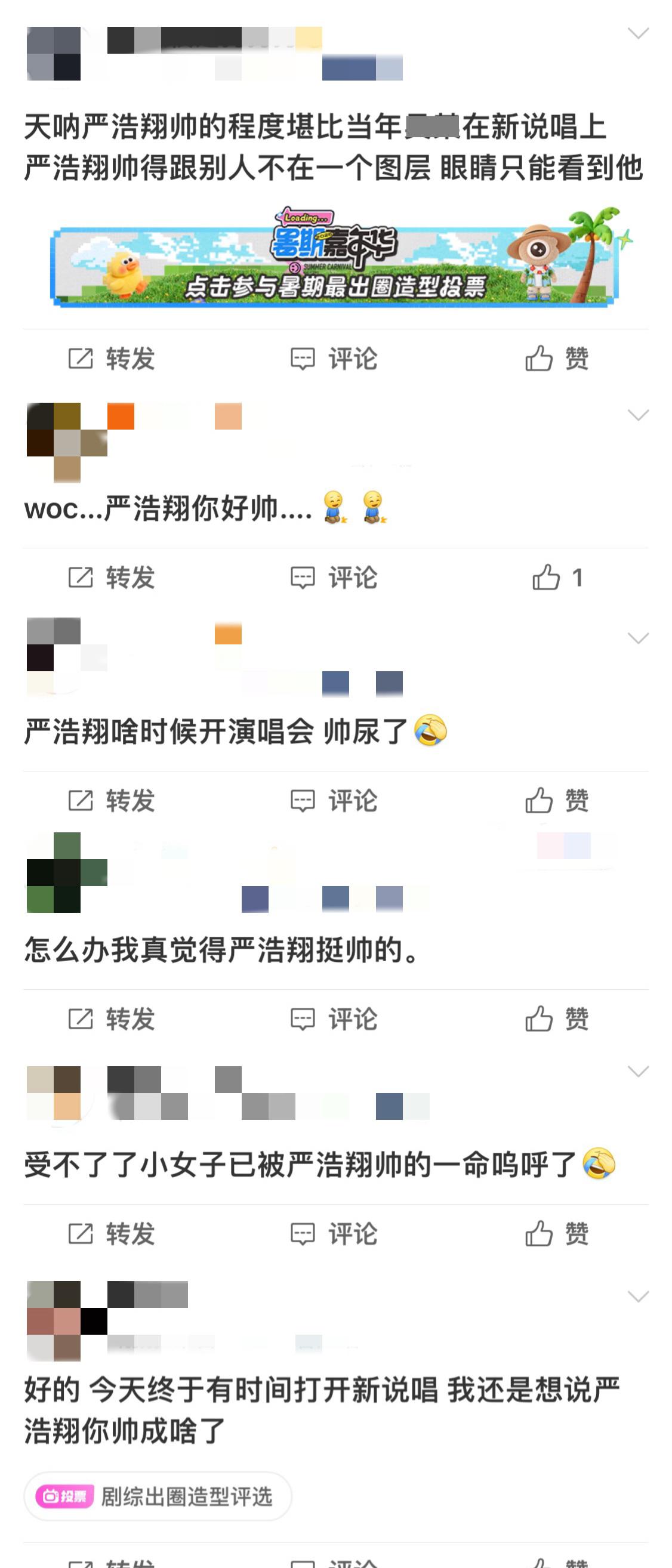The width and height of the screenshot is (672, 1568).
Task: Comment on the 严浩翔啥时候开演唱会 post
Action: coord(334,801)
